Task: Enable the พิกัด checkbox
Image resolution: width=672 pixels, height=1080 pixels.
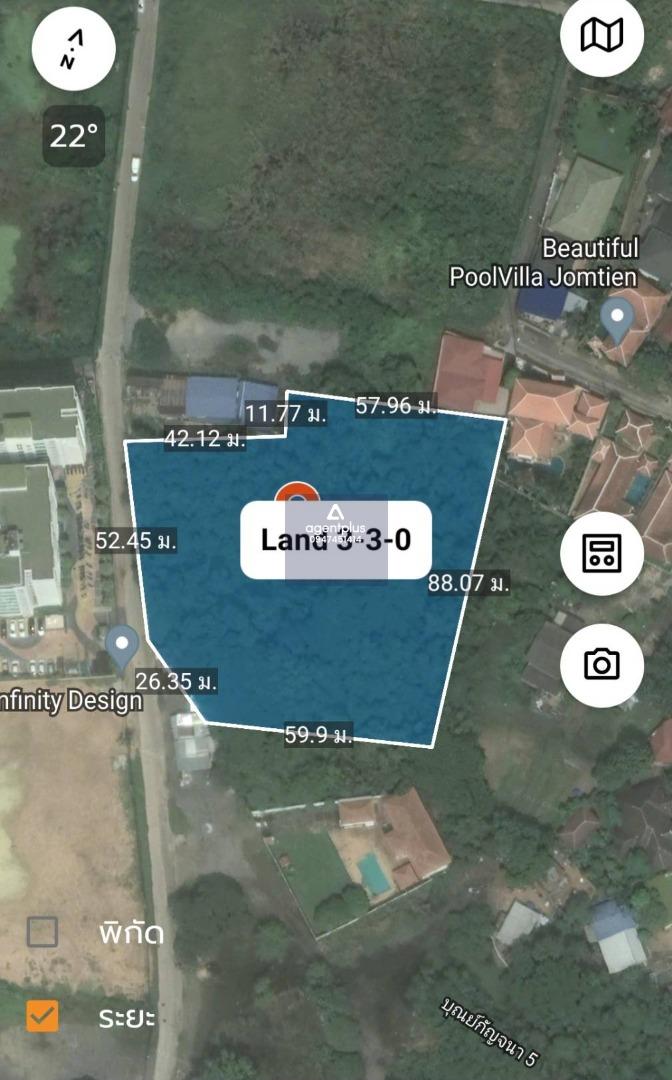Action: point(42,932)
